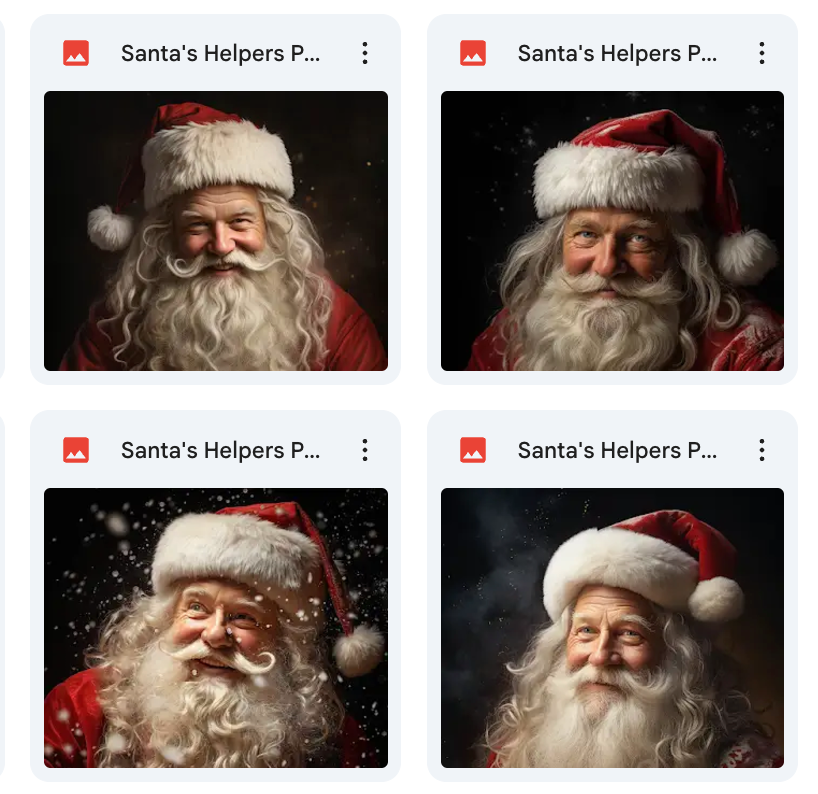More options for Santa with pom-pom on right shoulder
The width and height of the screenshot is (818, 794).
point(762,53)
